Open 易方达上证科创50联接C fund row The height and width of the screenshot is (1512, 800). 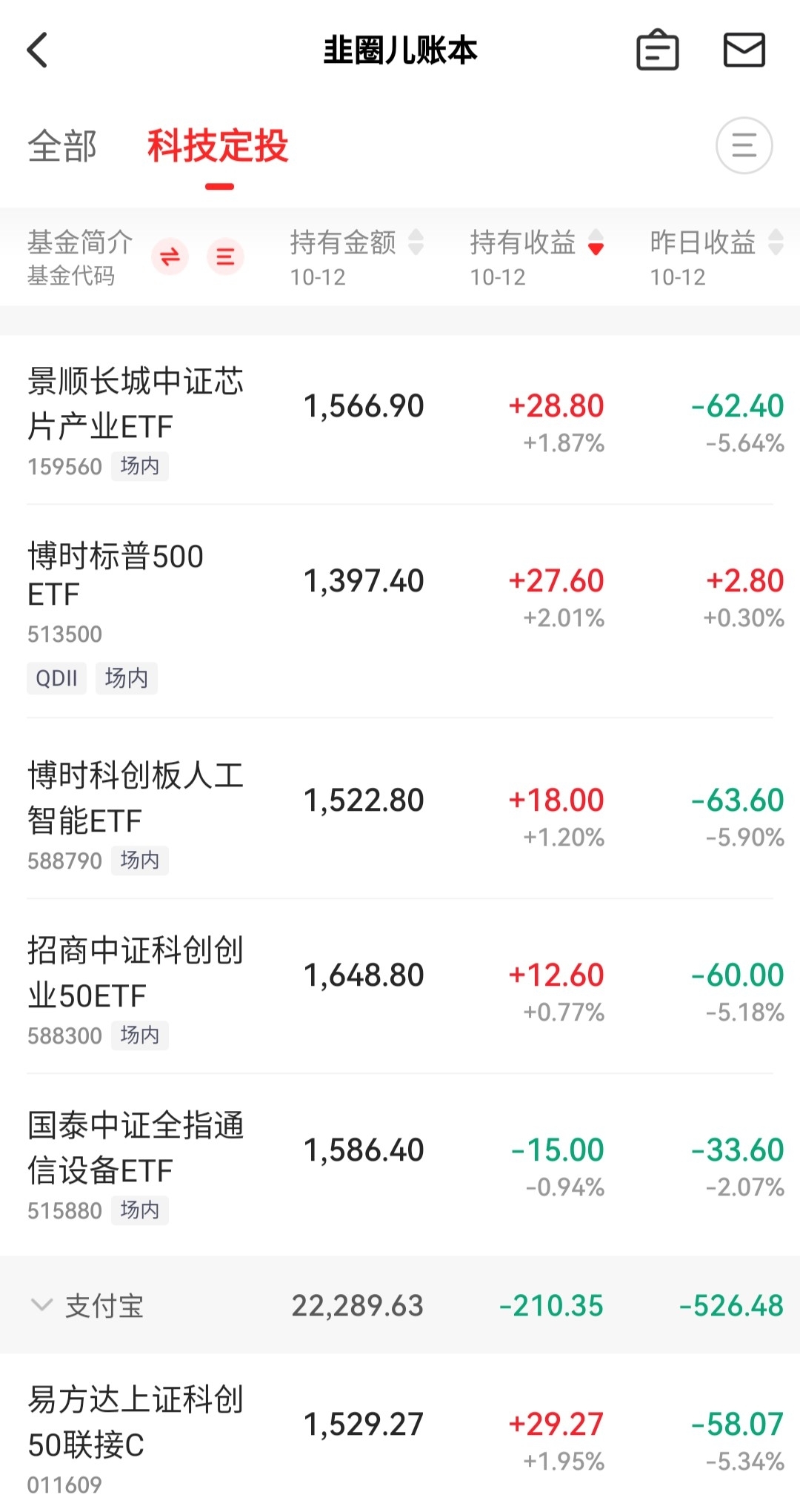(136, 1423)
